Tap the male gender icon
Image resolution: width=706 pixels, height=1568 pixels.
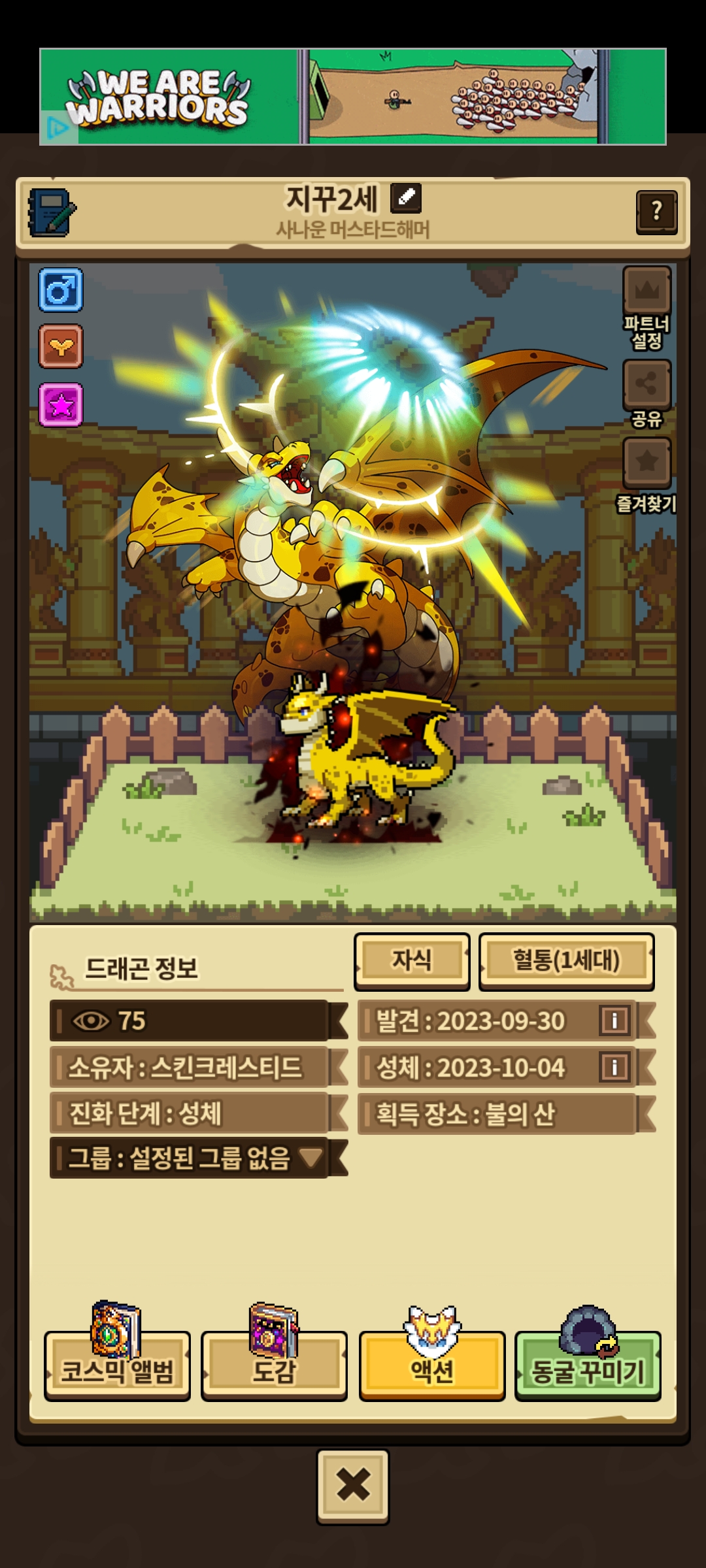pos(61,289)
